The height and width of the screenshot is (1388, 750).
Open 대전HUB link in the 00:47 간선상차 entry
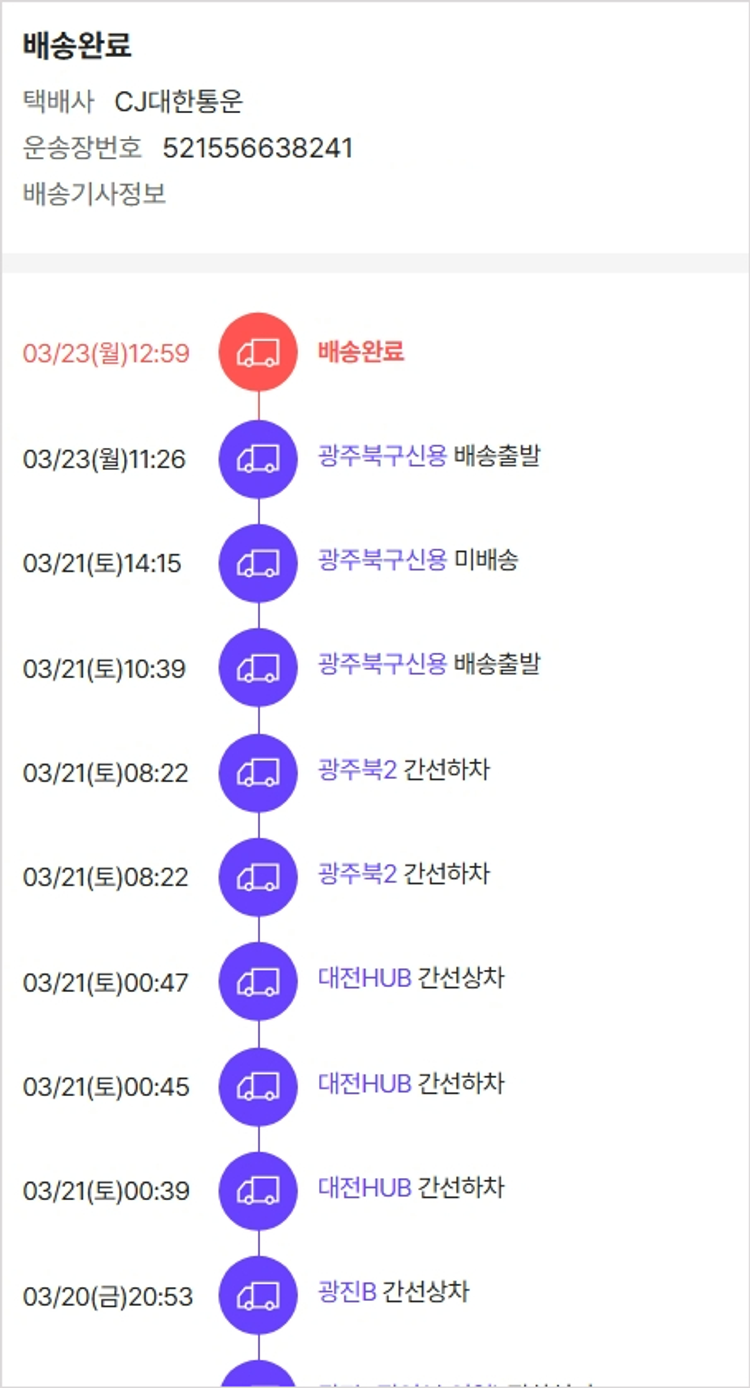[x=365, y=978]
